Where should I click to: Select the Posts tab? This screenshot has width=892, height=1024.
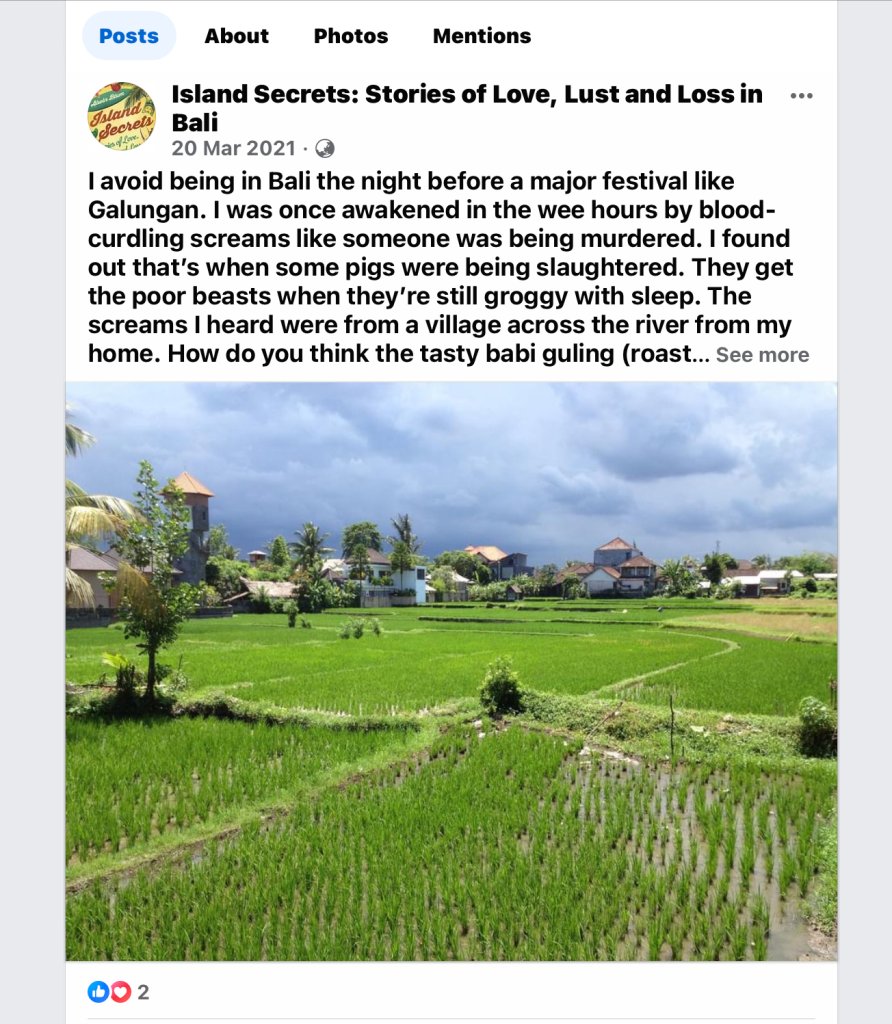pos(128,36)
